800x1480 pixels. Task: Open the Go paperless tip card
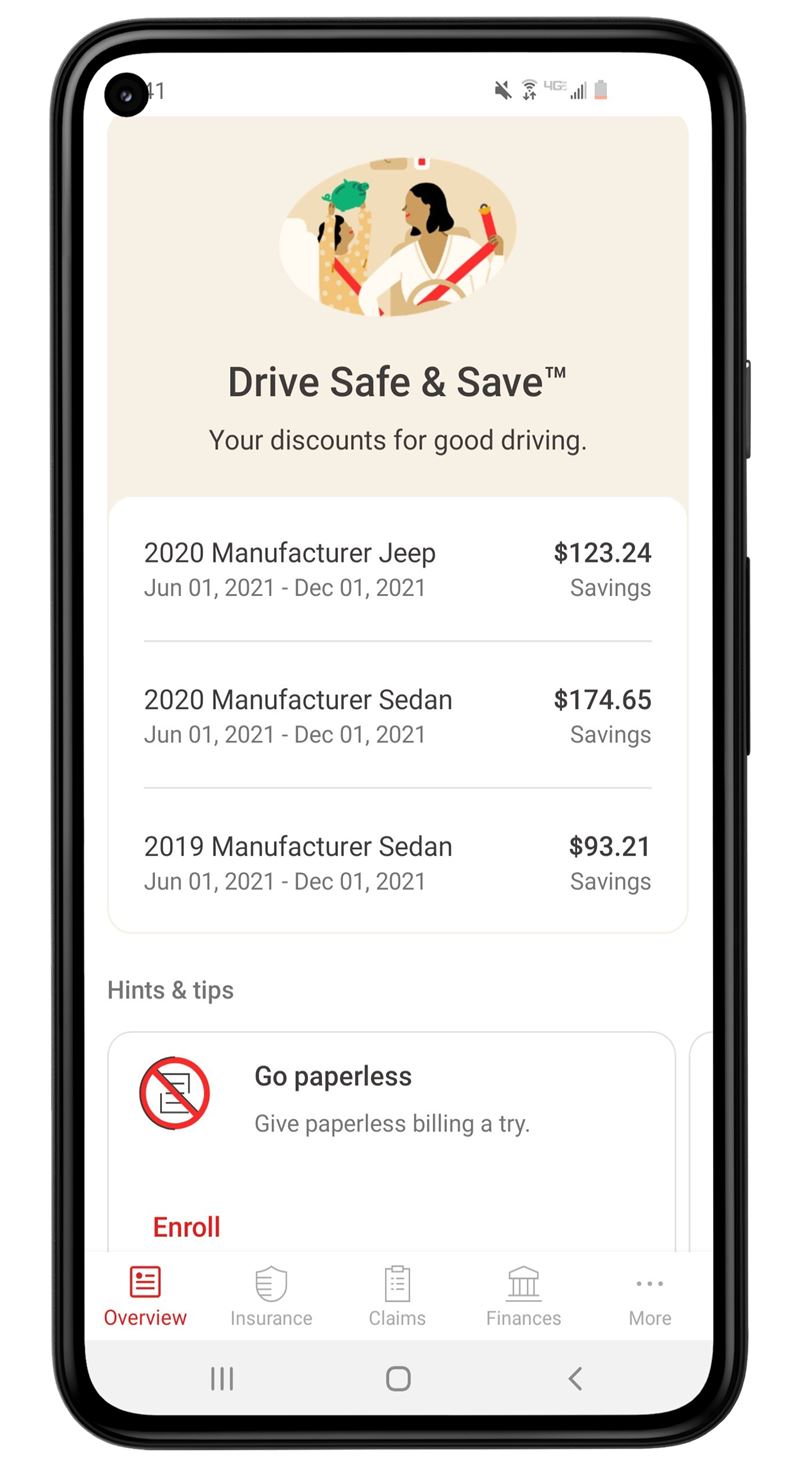coord(391,1142)
